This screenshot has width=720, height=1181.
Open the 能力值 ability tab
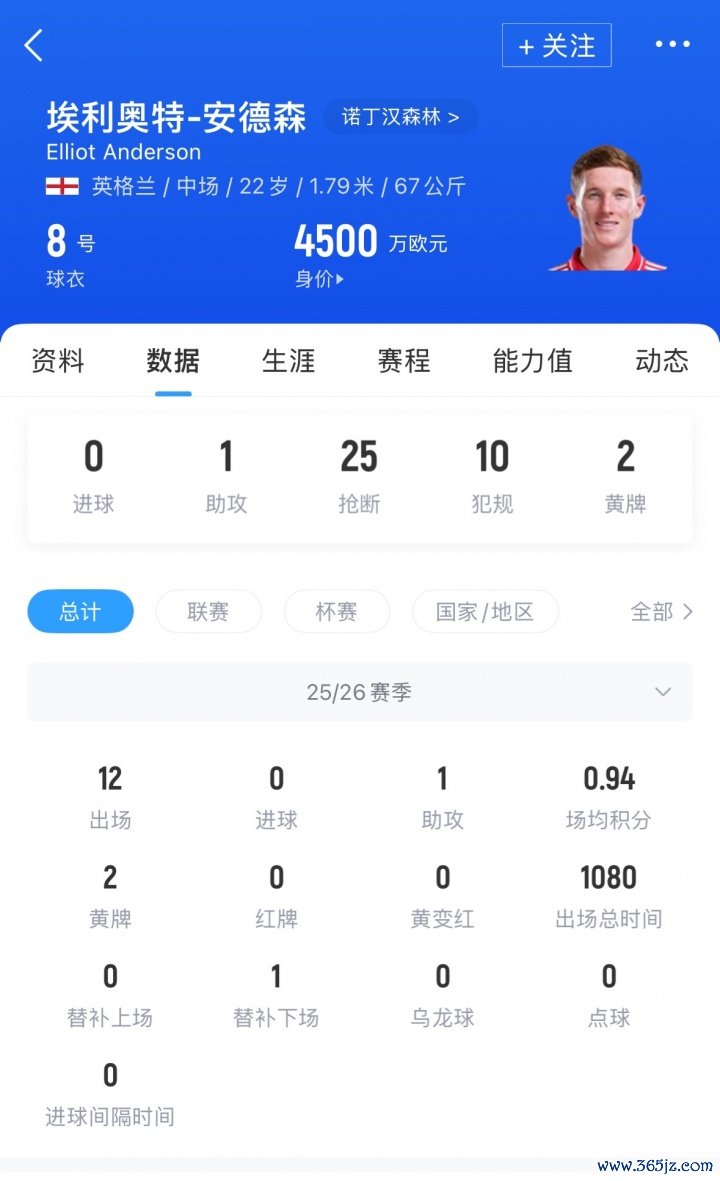tap(532, 361)
